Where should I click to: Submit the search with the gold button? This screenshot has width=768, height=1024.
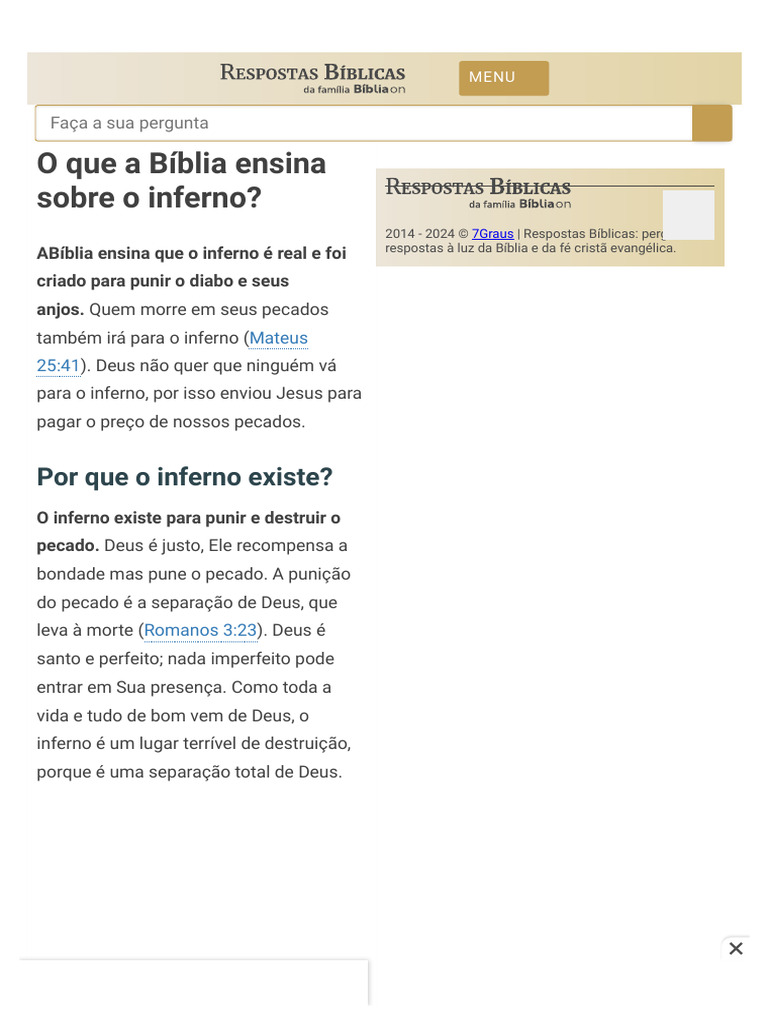point(712,123)
